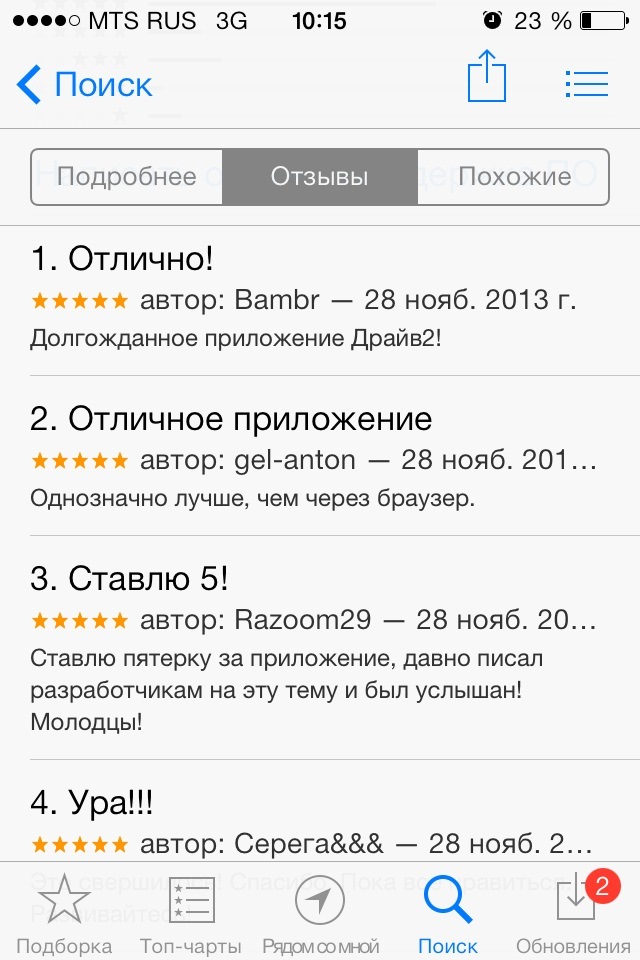
Task: Select the Отзывы segment
Action: [x=319, y=177]
